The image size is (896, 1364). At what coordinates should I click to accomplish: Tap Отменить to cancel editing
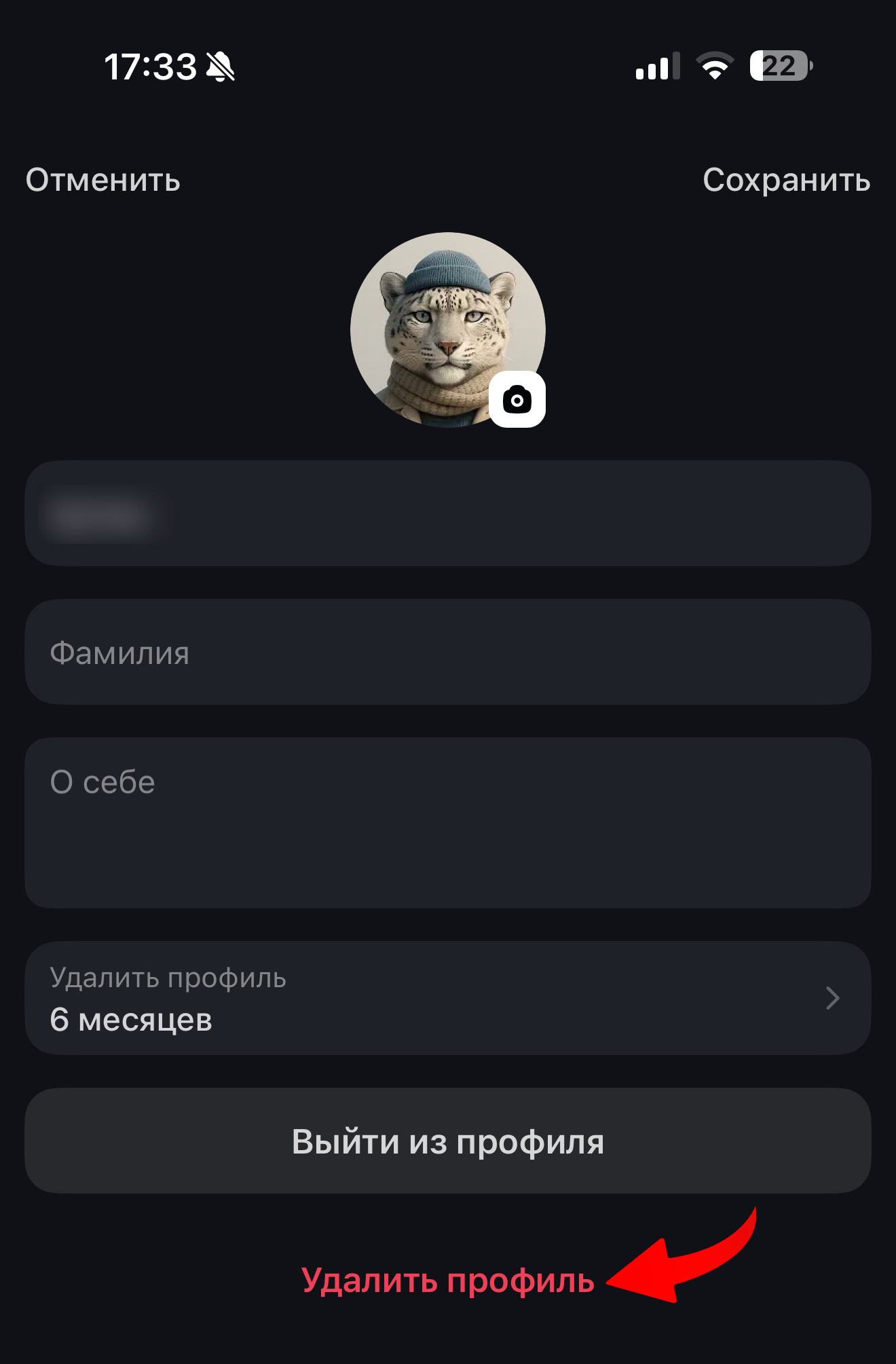coord(103,181)
